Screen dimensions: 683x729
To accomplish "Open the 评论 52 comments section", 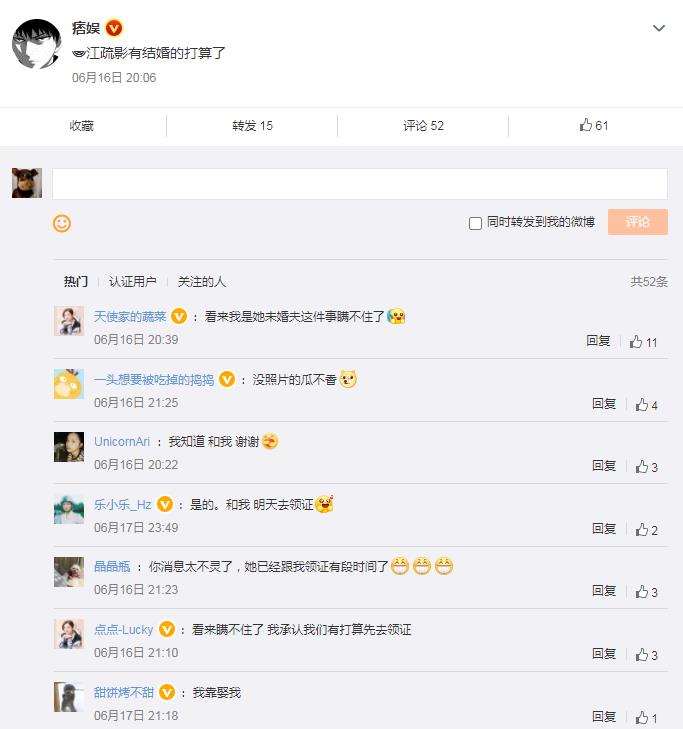I will [423, 126].
